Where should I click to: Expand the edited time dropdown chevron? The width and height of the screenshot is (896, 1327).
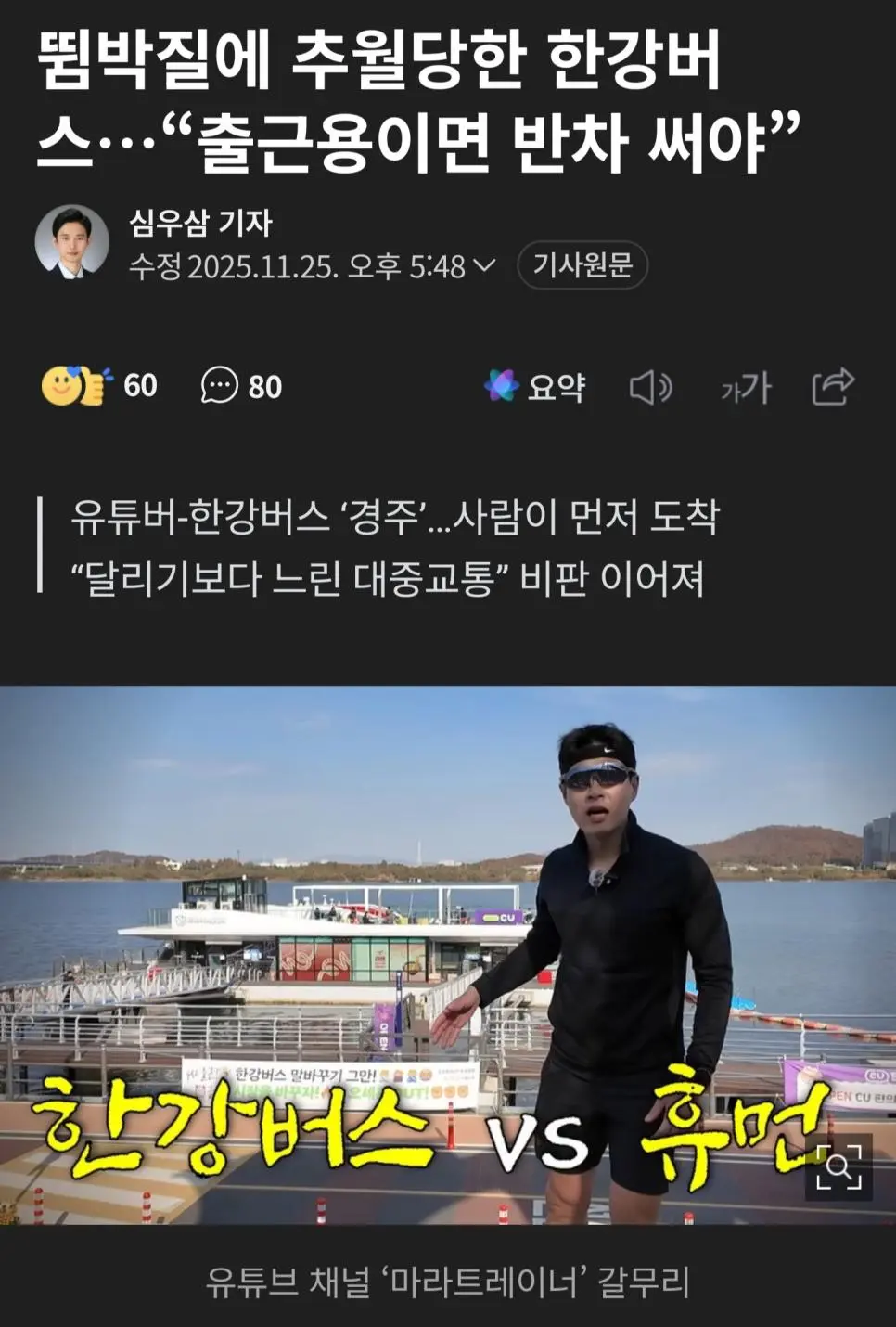(x=484, y=266)
